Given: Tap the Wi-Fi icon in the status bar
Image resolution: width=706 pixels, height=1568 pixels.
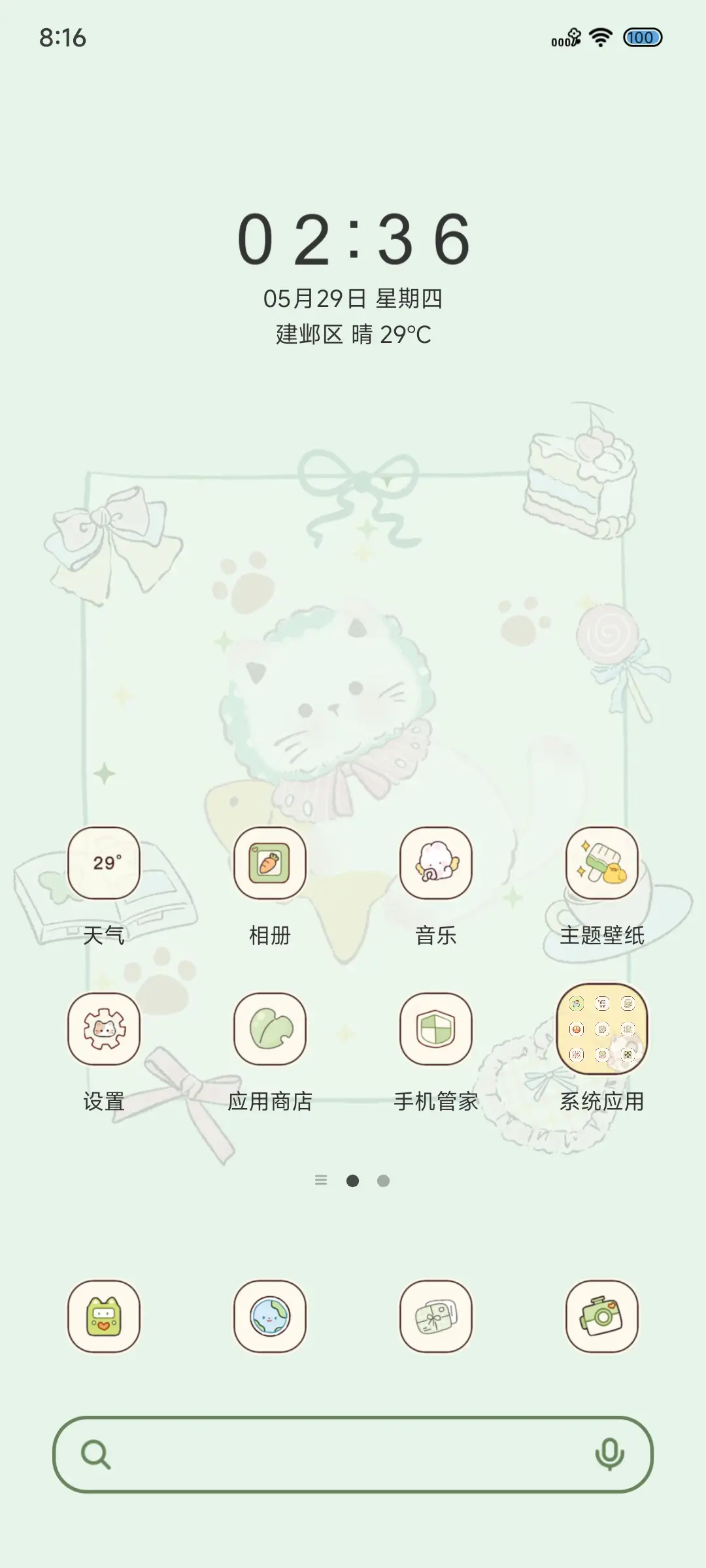Looking at the screenshot, I should tap(598, 38).
